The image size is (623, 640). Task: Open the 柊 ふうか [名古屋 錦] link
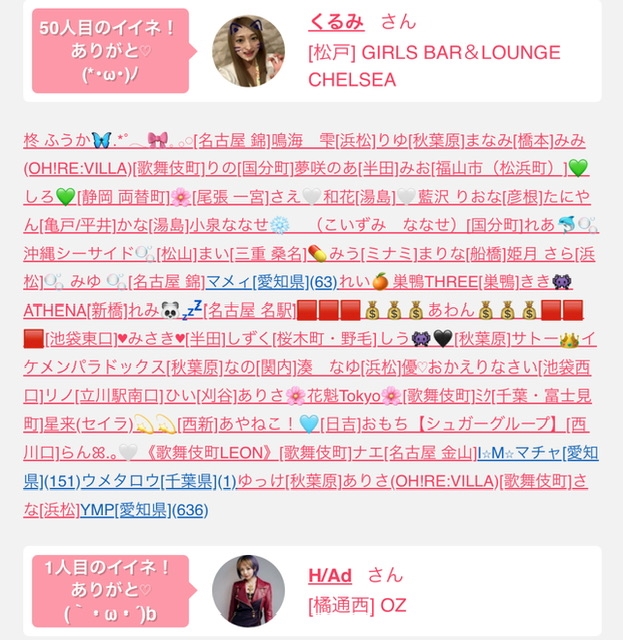pos(147,140)
